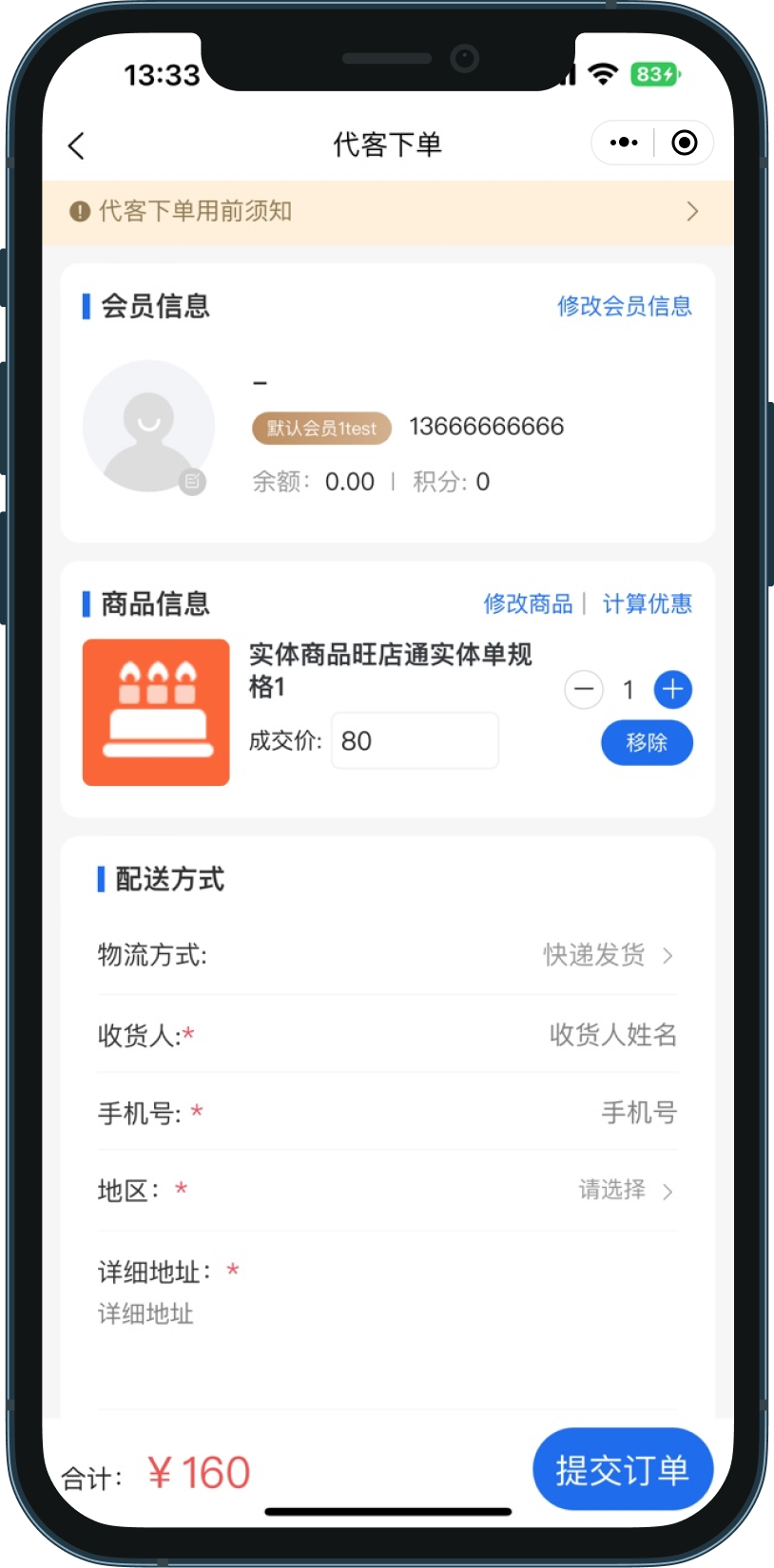Open the 代客下单用前须知 notice banner
Viewport: 774px width, 1568px height.
387,211
